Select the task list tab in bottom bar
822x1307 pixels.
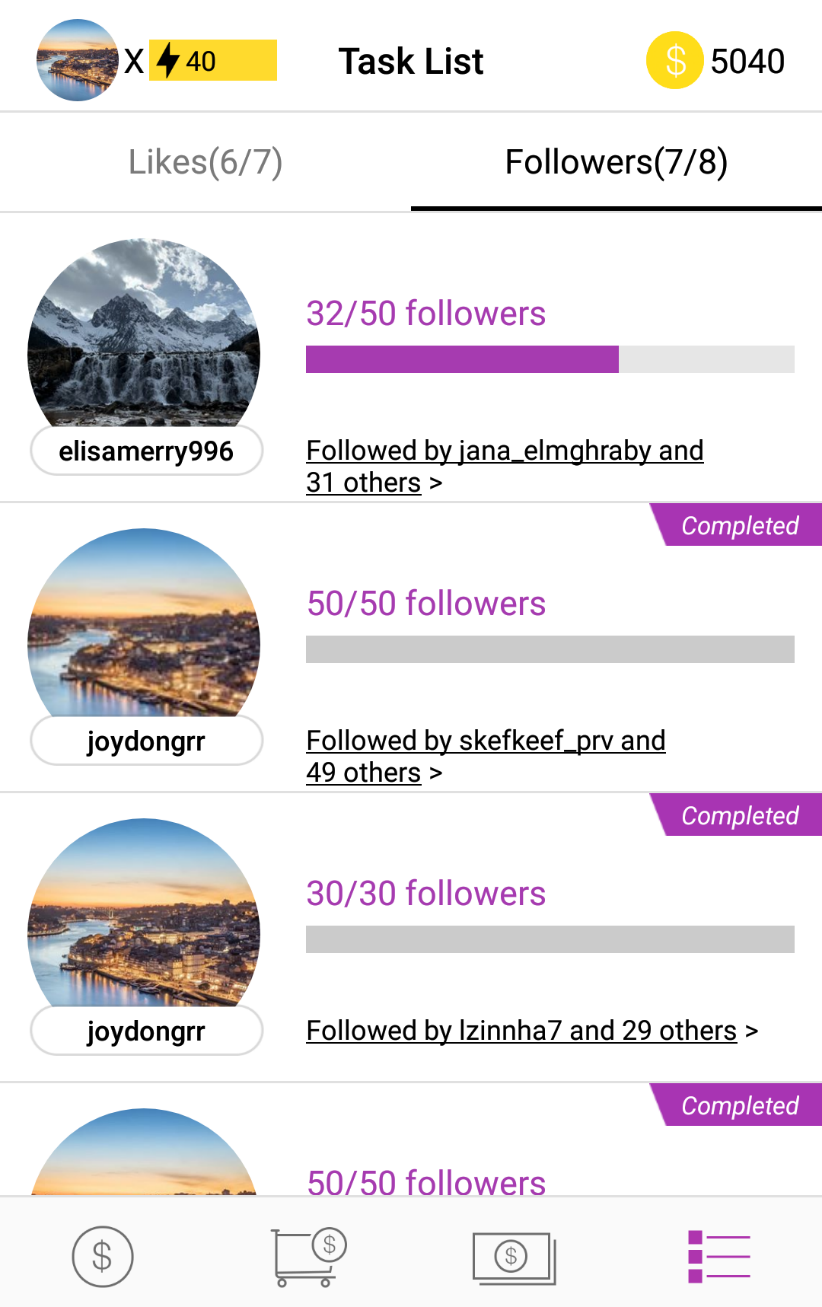pos(718,1255)
